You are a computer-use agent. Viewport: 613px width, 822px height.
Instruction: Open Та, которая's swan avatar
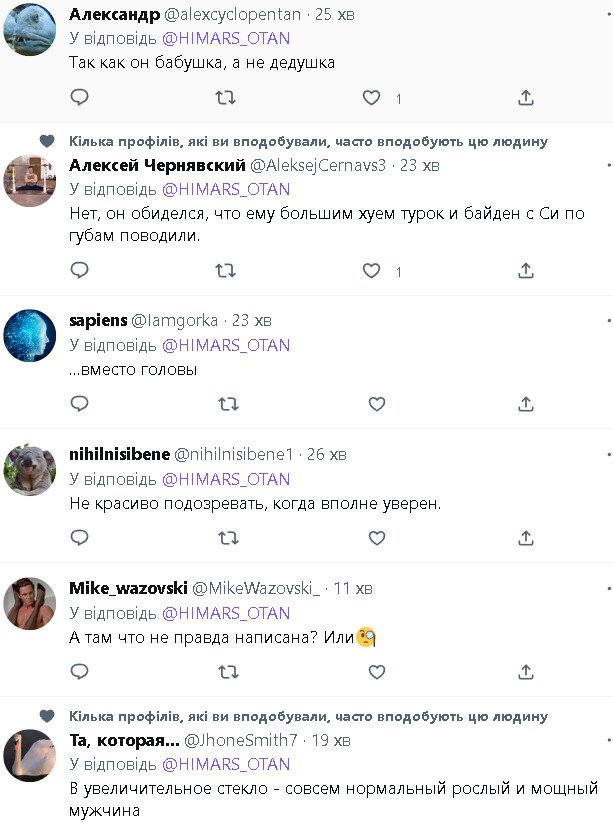[x=29, y=755]
